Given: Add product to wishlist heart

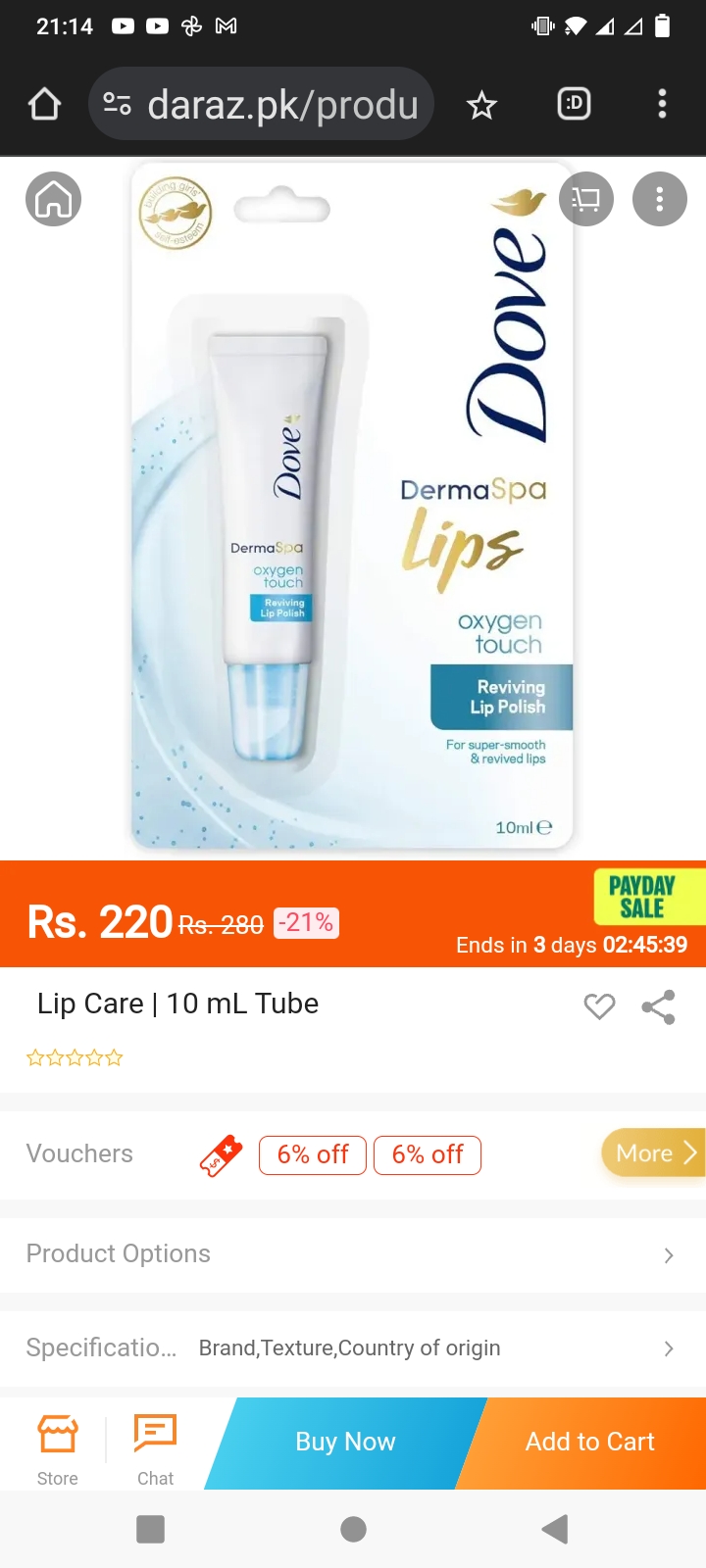Looking at the screenshot, I should coord(599,1006).
